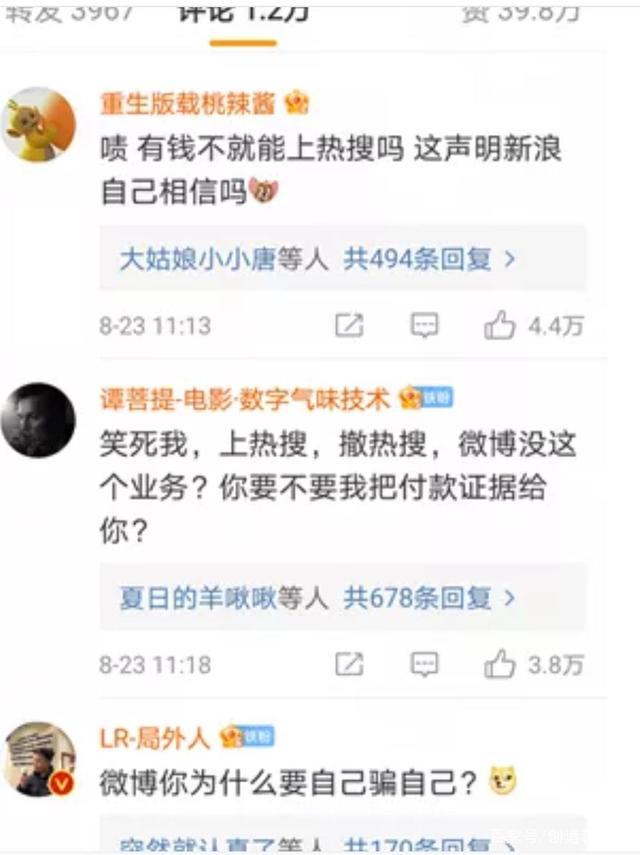Reply to the 8-23 11:13 comment
Image resolution: width=640 pixels, height=855 pixels.
pyautogui.click(x=425, y=325)
